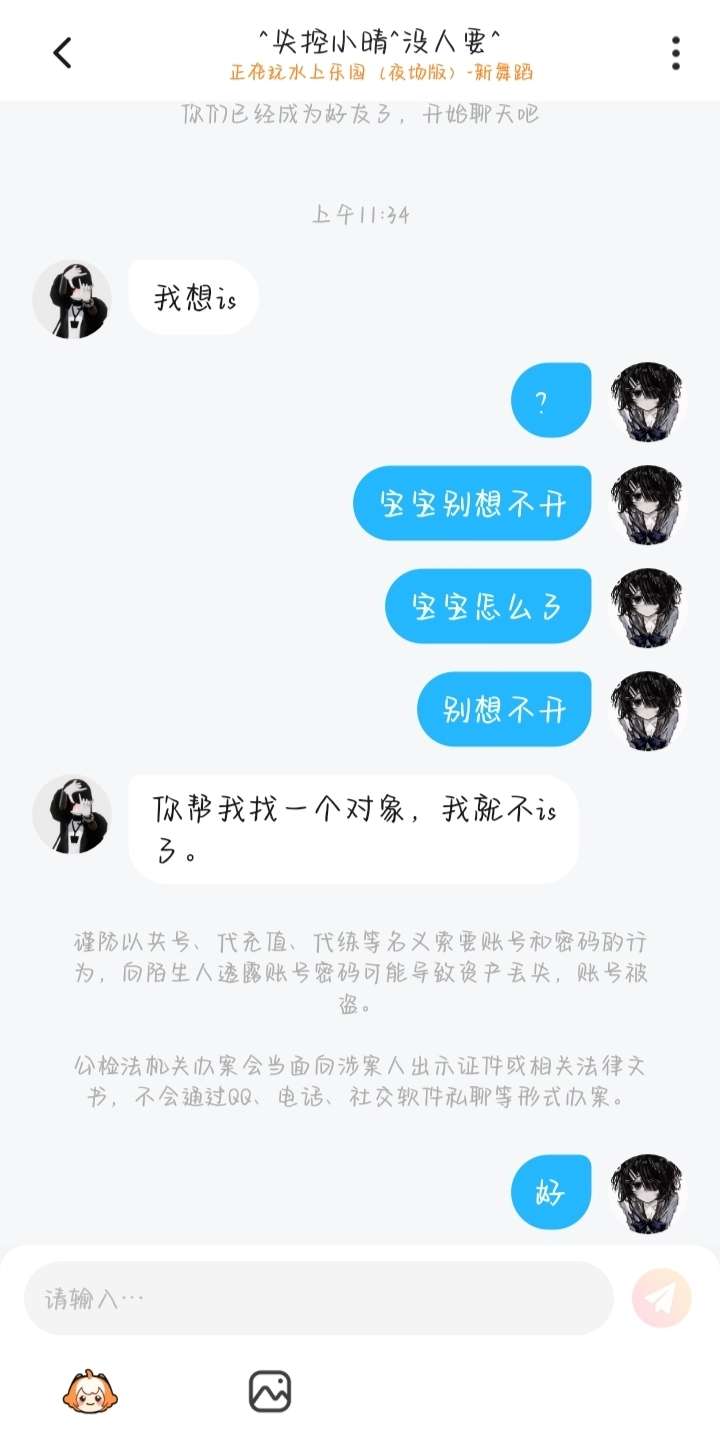Send the message with paper plane

pyautogui.click(x=661, y=1298)
